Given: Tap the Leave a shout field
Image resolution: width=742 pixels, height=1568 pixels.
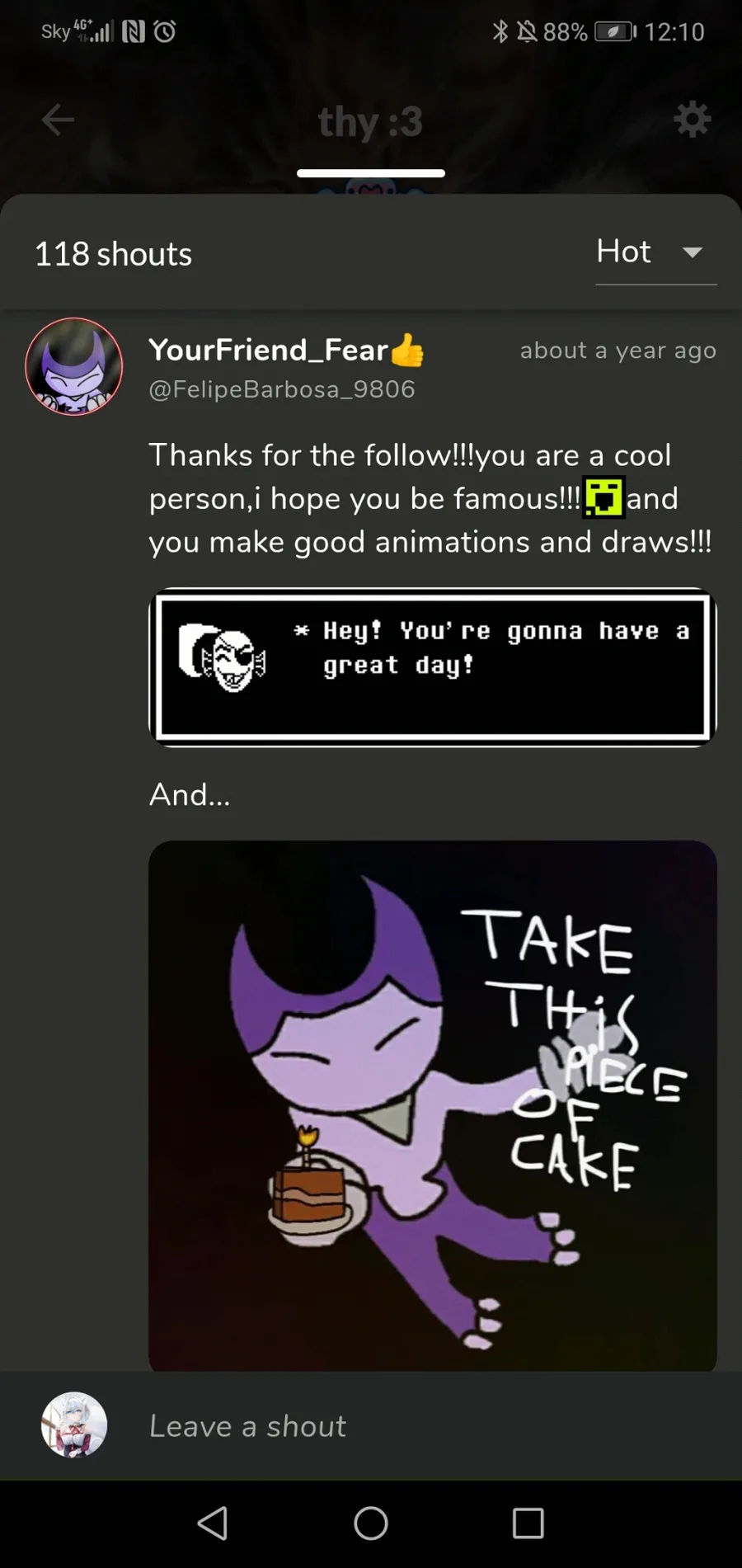Looking at the screenshot, I should pos(412,1426).
